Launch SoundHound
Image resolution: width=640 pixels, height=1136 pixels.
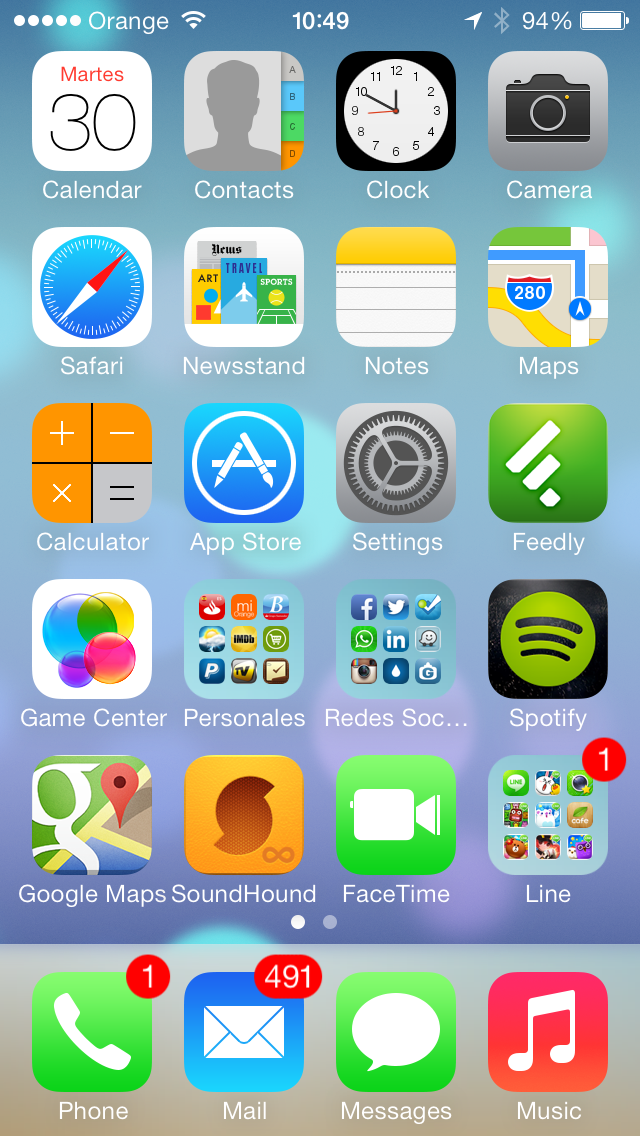coord(244,815)
